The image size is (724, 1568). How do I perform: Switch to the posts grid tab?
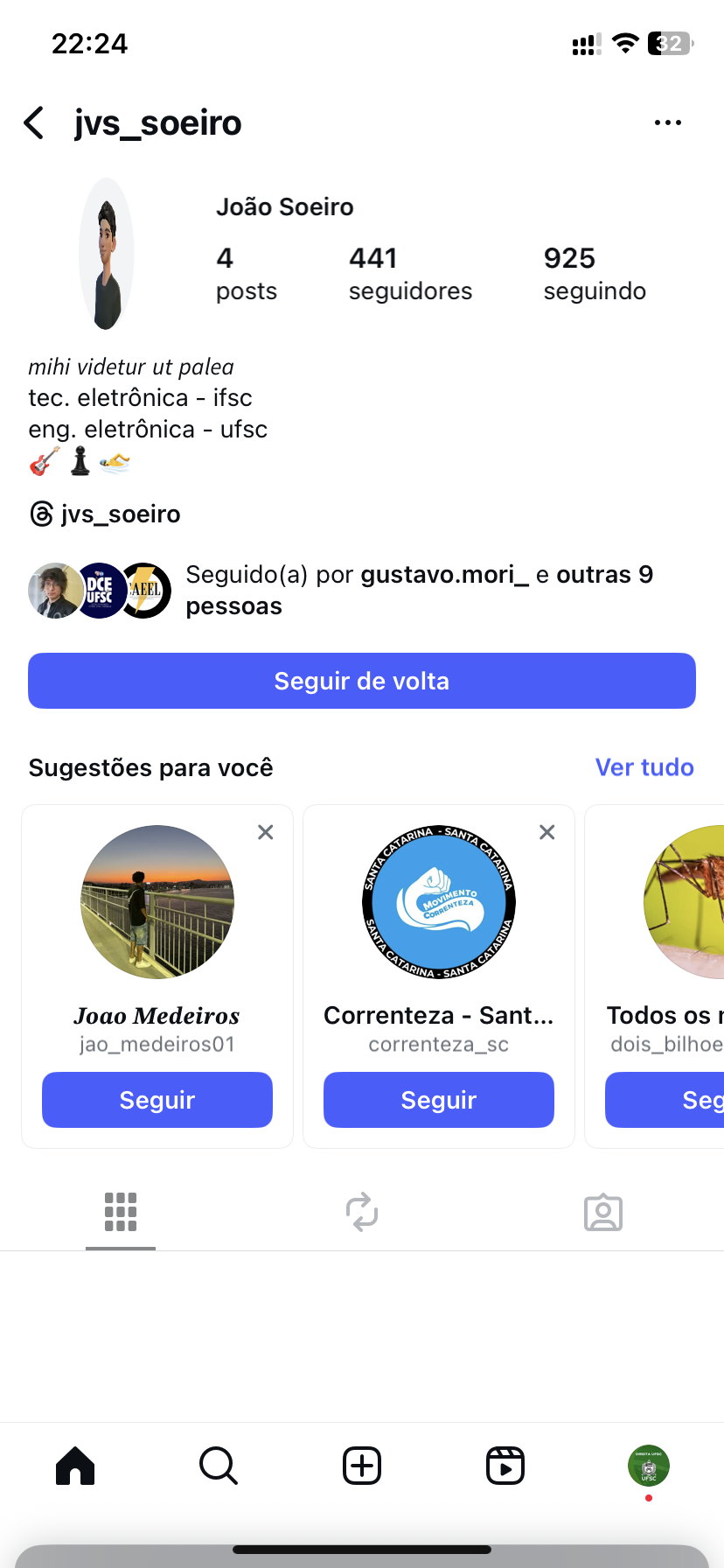[x=121, y=1213]
